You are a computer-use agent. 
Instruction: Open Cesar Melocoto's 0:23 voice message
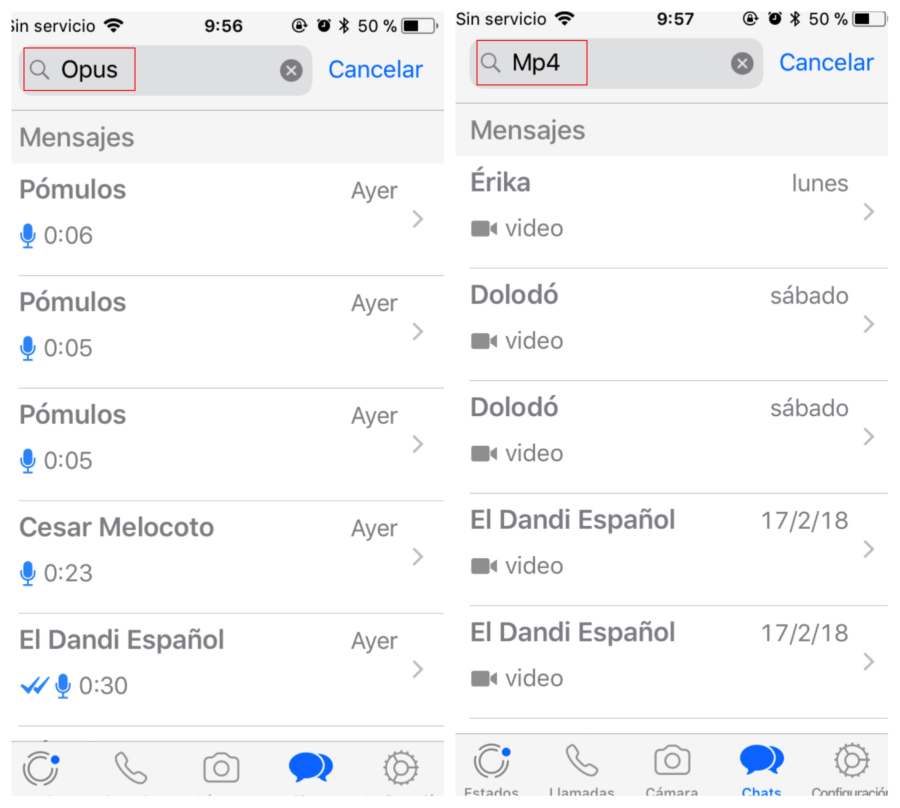[227, 551]
